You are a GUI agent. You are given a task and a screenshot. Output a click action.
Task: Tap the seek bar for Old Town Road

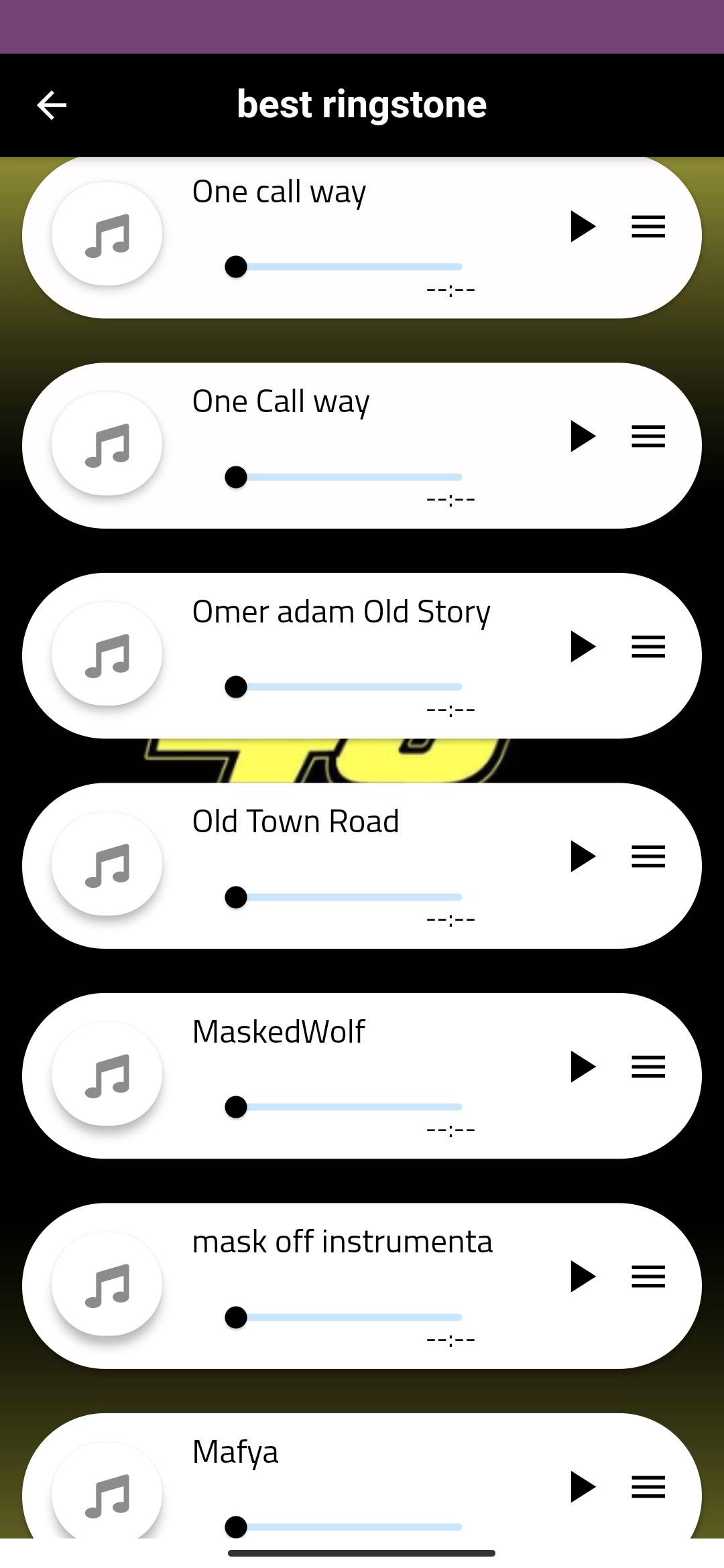[x=349, y=897]
